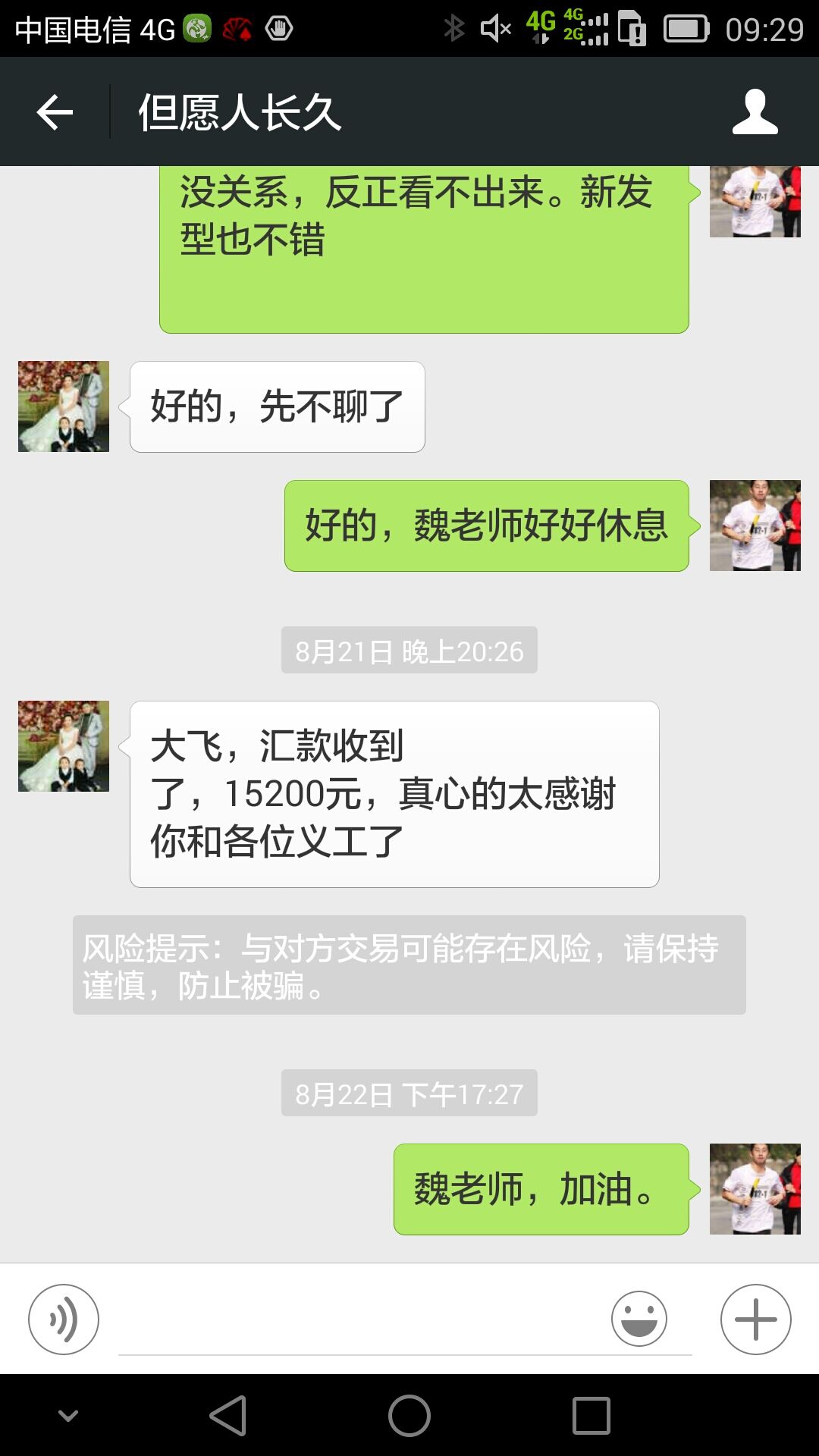Viewport: 819px width, 1456px height.
Task: Open sender's avatar beside 好的，先不聊了
Action: click(x=64, y=406)
